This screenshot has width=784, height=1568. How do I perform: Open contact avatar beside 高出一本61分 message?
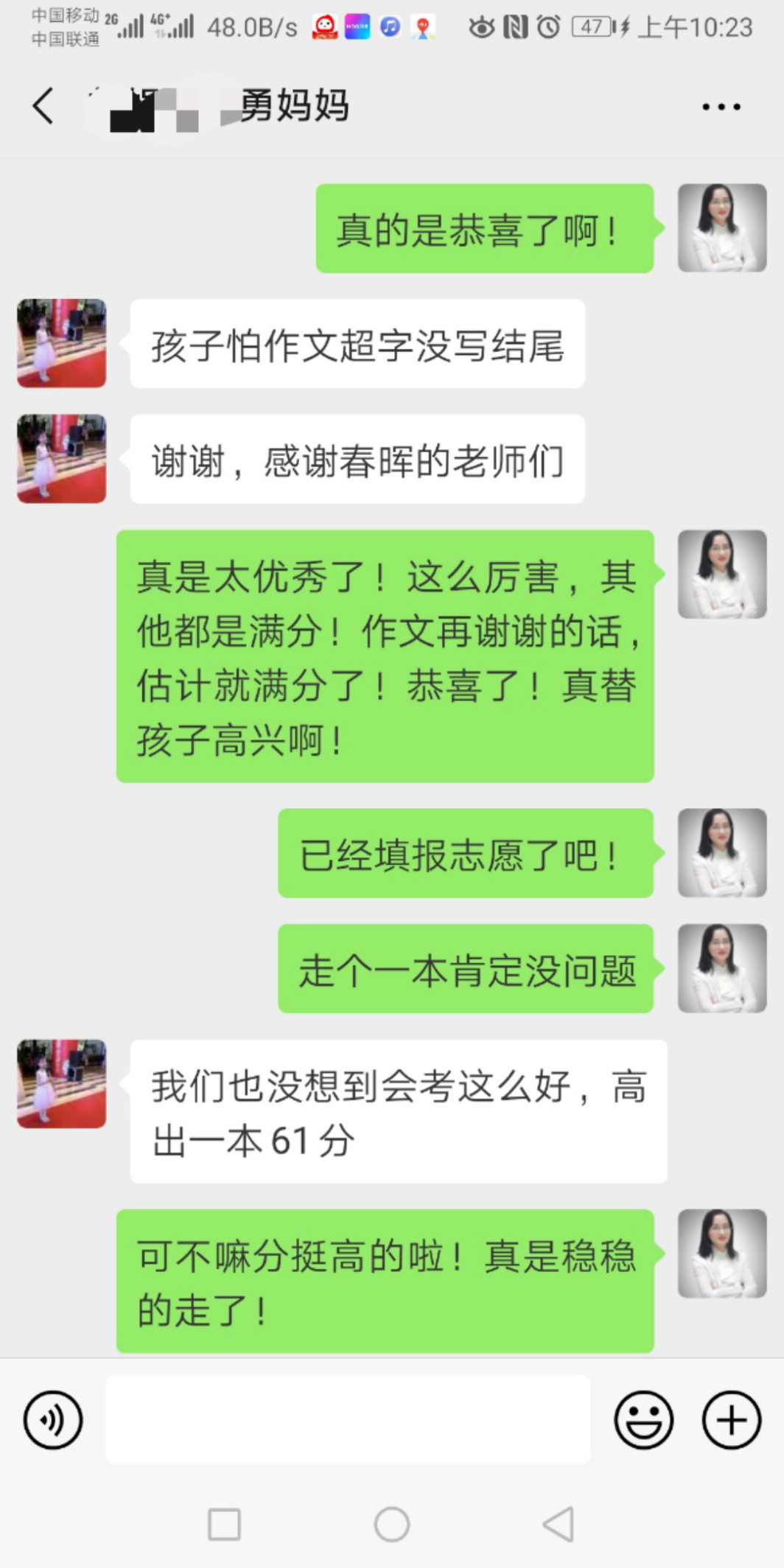coord(62,1083)
